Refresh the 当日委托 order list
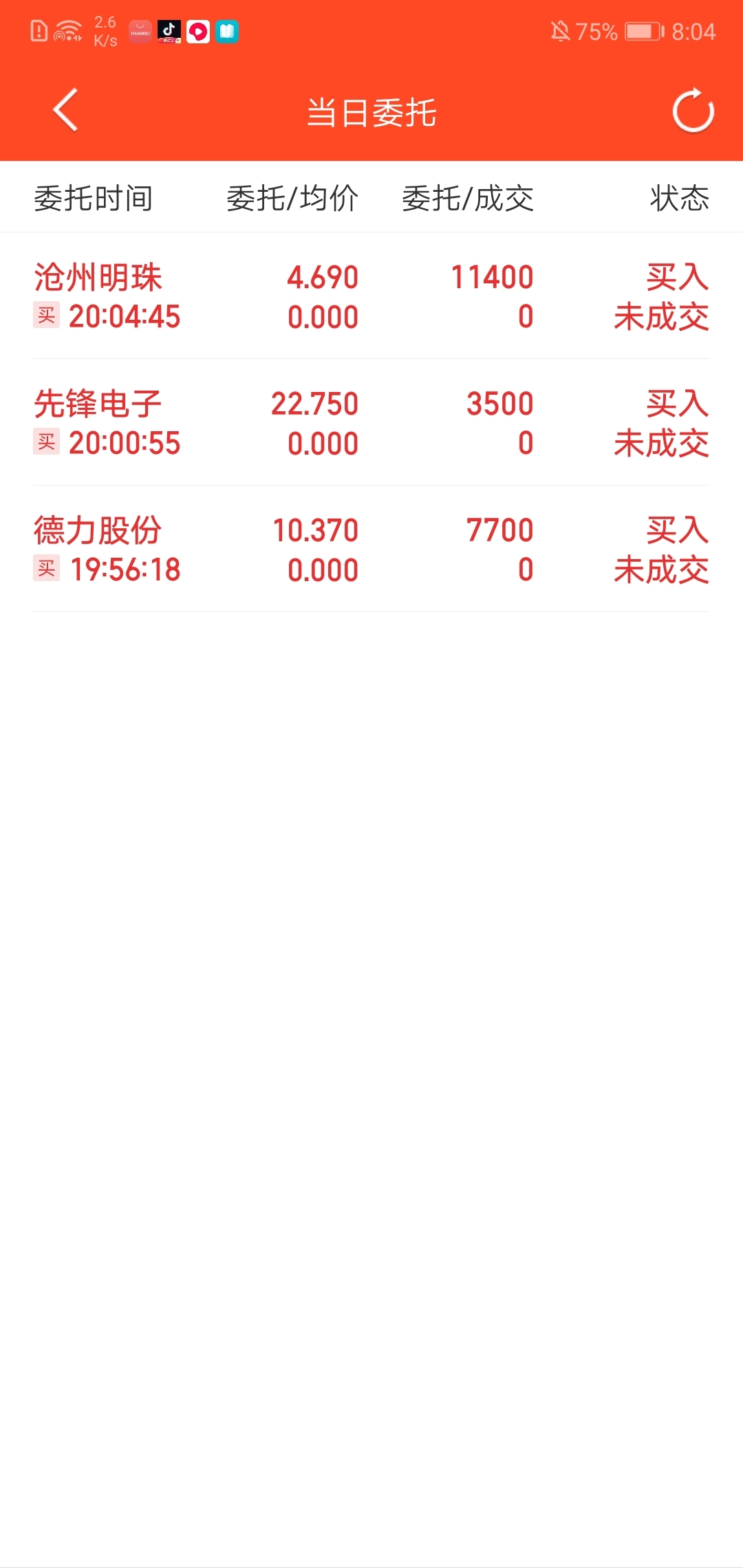 coord(693,111)
